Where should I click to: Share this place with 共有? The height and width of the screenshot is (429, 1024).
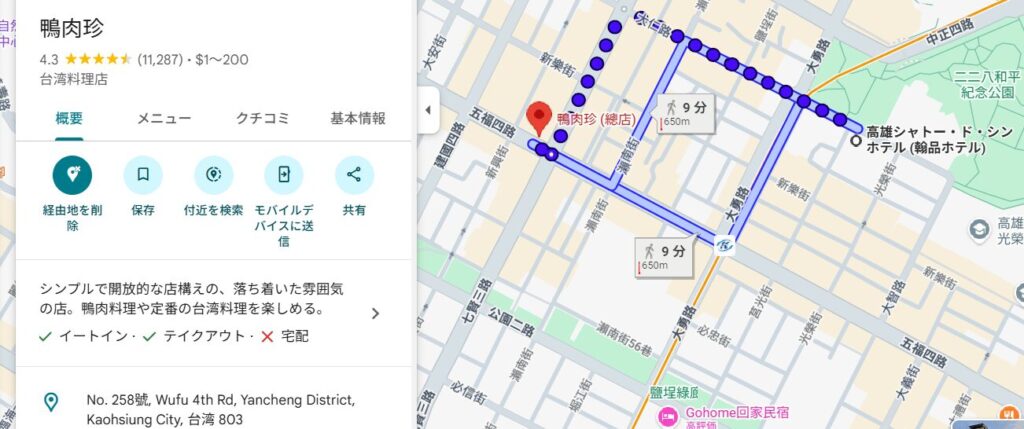point(354,176)
